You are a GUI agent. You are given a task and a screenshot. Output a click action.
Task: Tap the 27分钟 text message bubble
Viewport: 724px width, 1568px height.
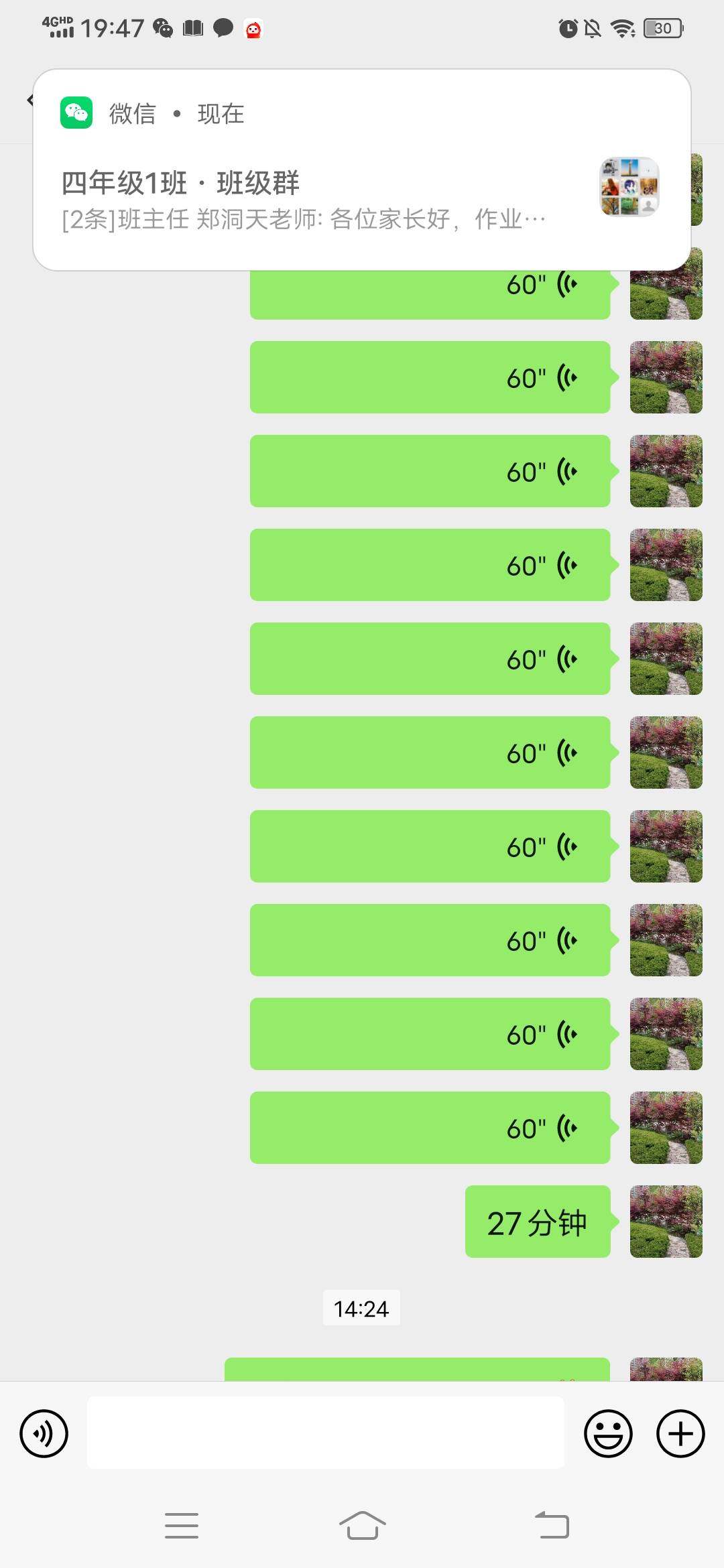[x=537, y=1222]
